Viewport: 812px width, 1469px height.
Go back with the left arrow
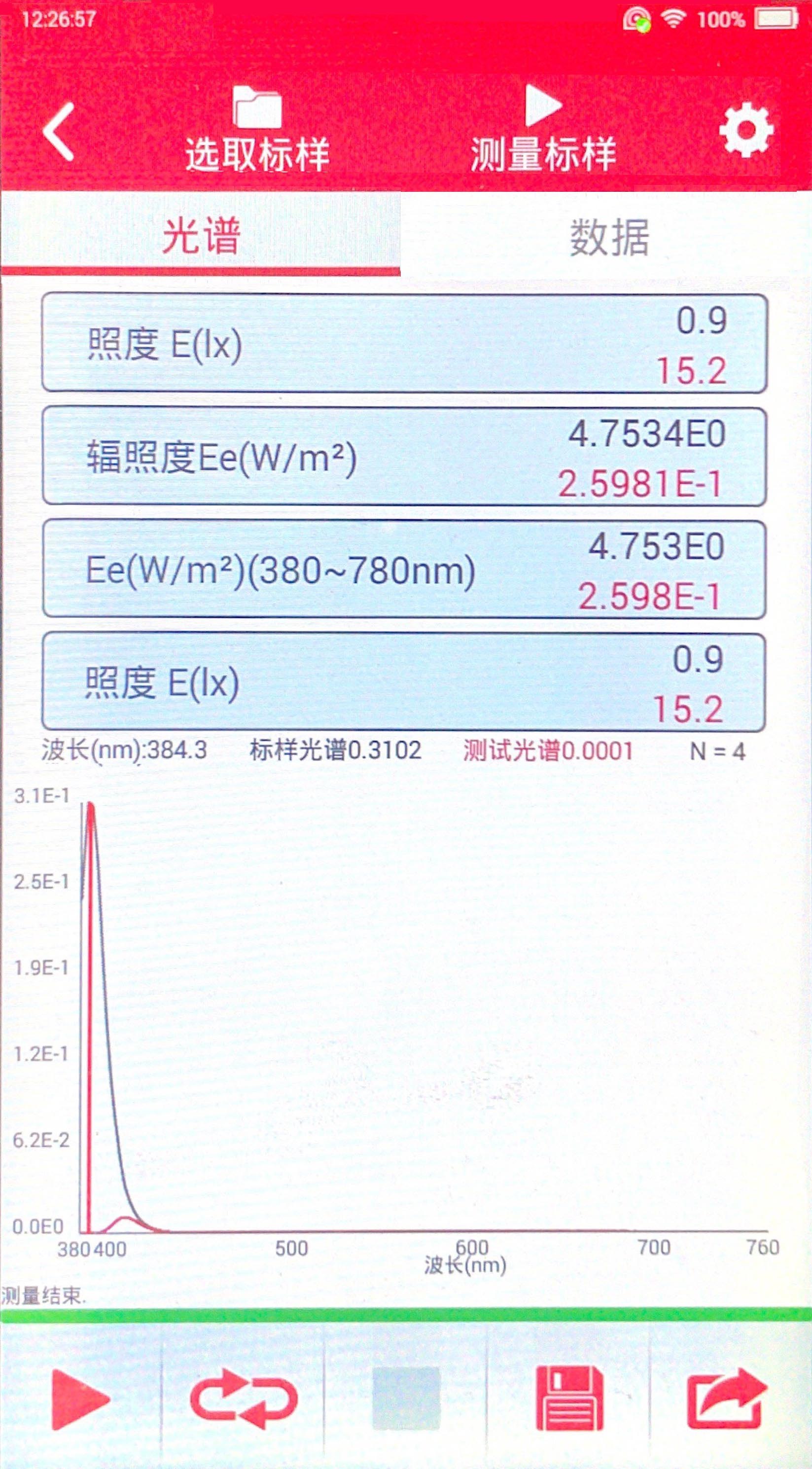coord(58,131)
